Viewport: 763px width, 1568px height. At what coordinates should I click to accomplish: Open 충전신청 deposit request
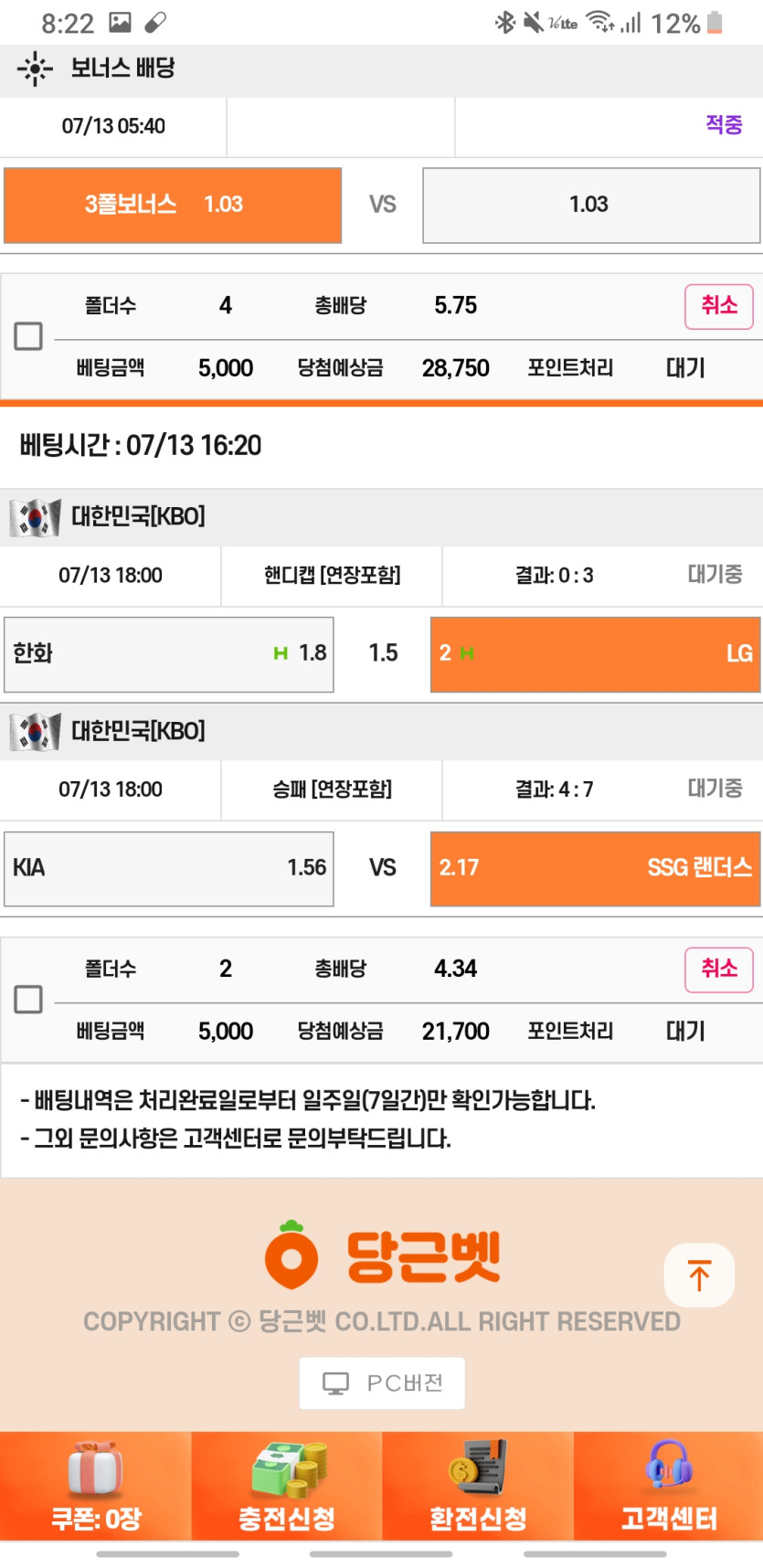(287, 1487)
